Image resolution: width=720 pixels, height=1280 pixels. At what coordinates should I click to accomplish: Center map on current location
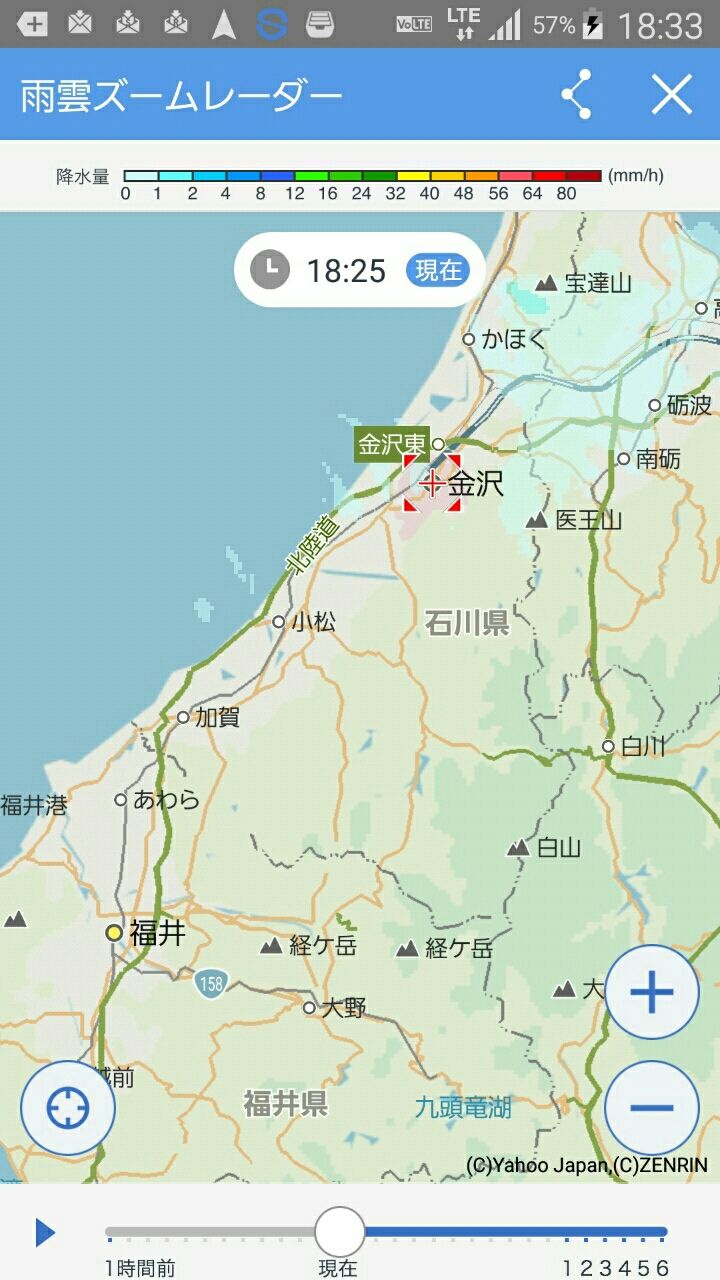pos(68,1108)
